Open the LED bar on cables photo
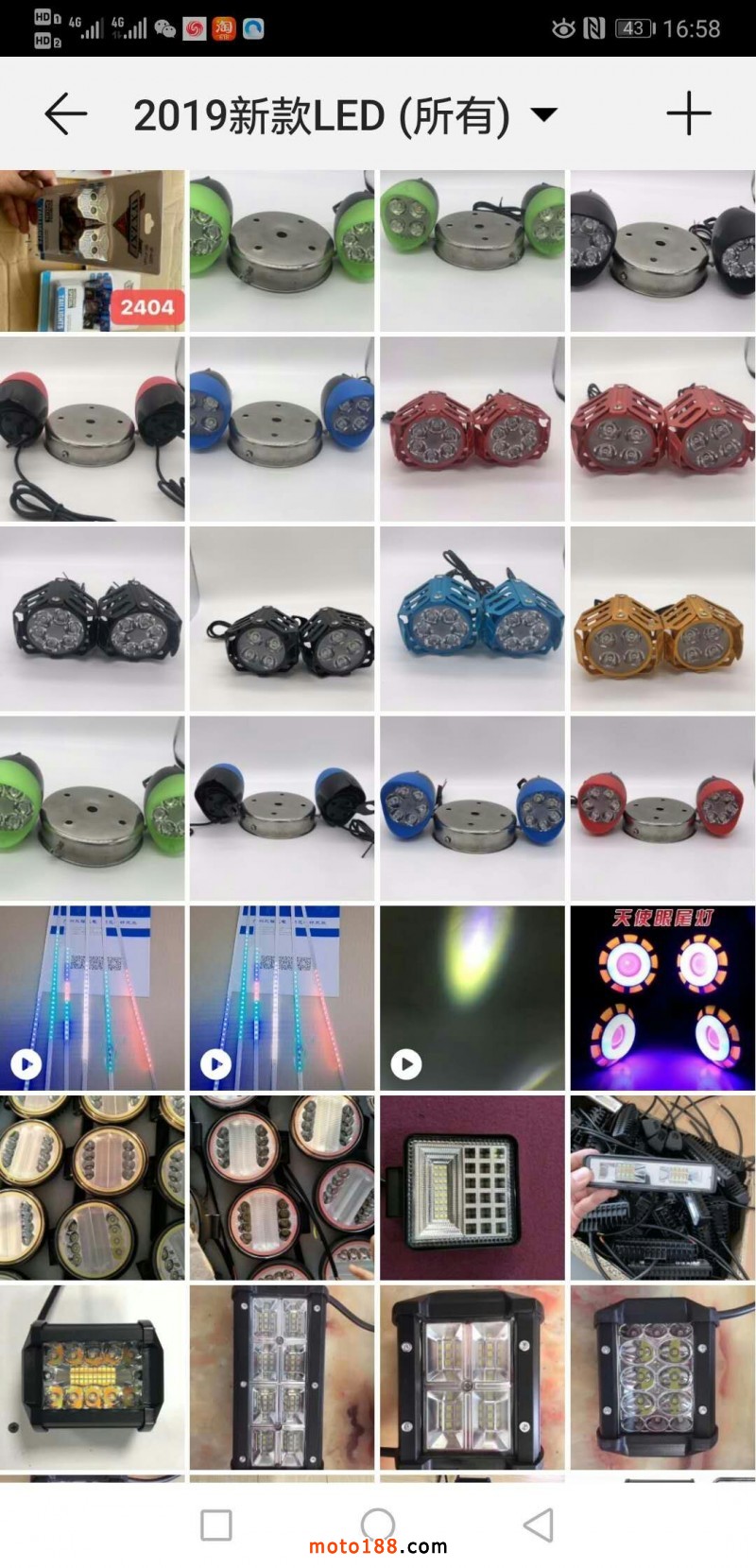 [661, 1188]
